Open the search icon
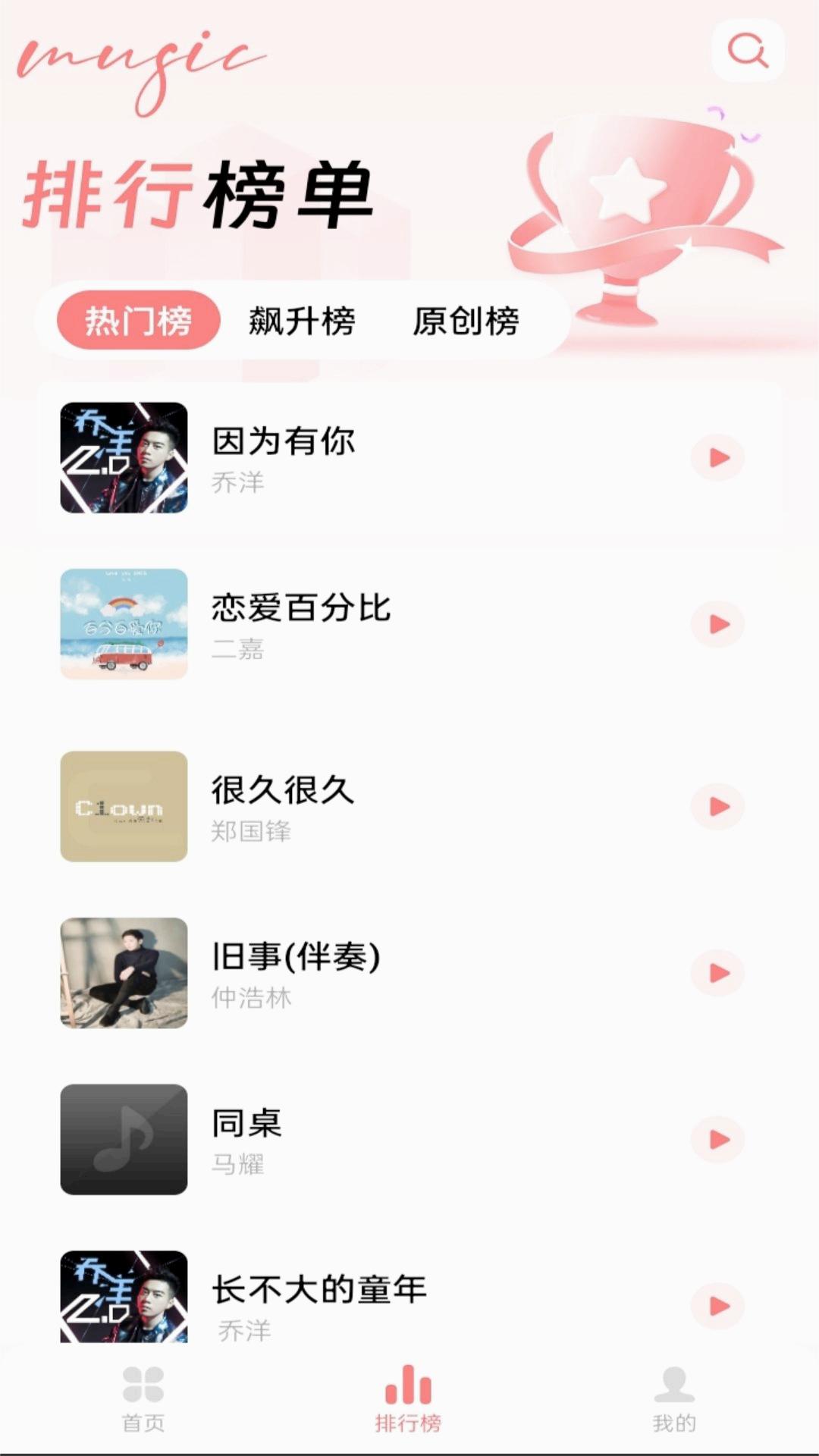This screenshot has width=819, height=1456. [748, 52]
